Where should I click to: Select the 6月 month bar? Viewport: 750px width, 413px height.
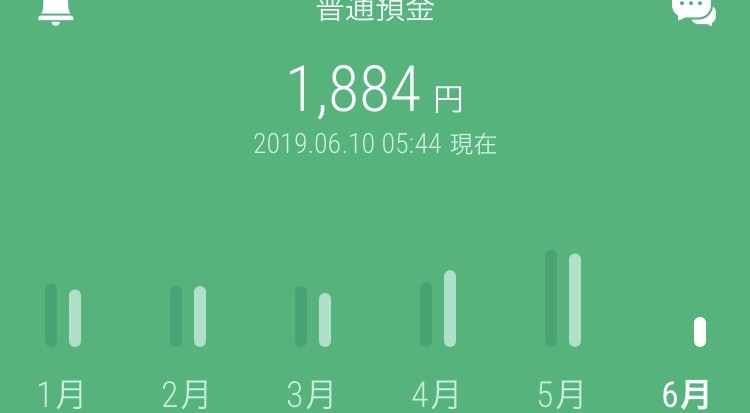pyautogui.click(x=700, y=332)
